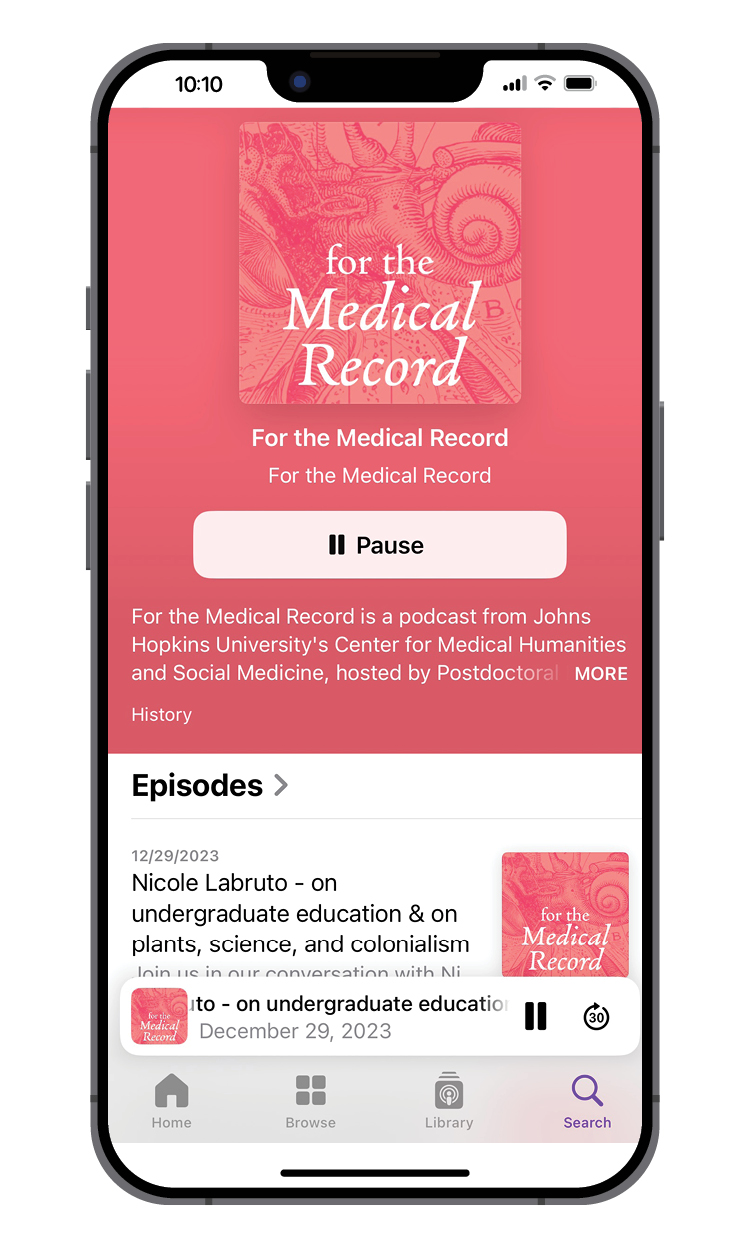Pause the For the Medical Record podcast

pos(379,545)
